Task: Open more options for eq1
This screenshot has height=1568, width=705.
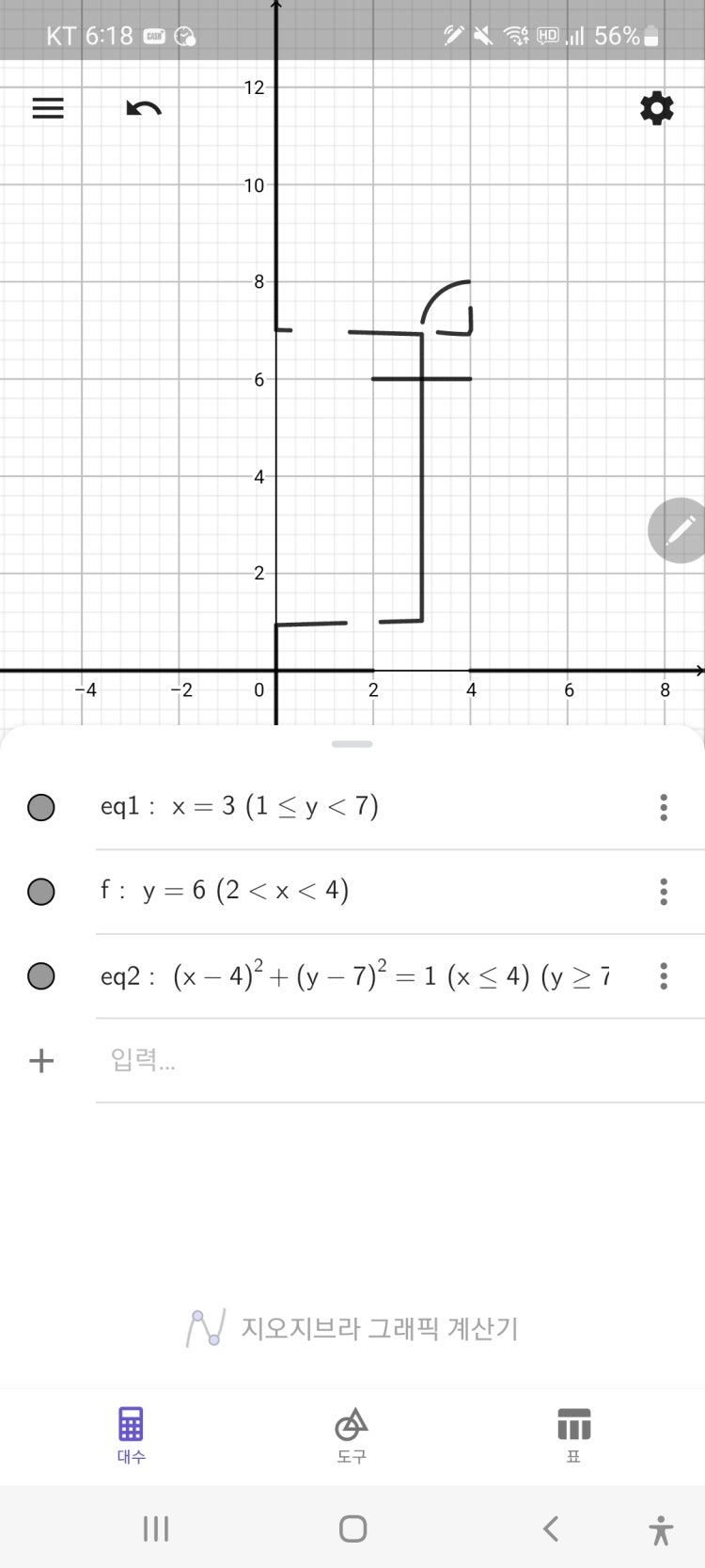Action: pos(664,807)
